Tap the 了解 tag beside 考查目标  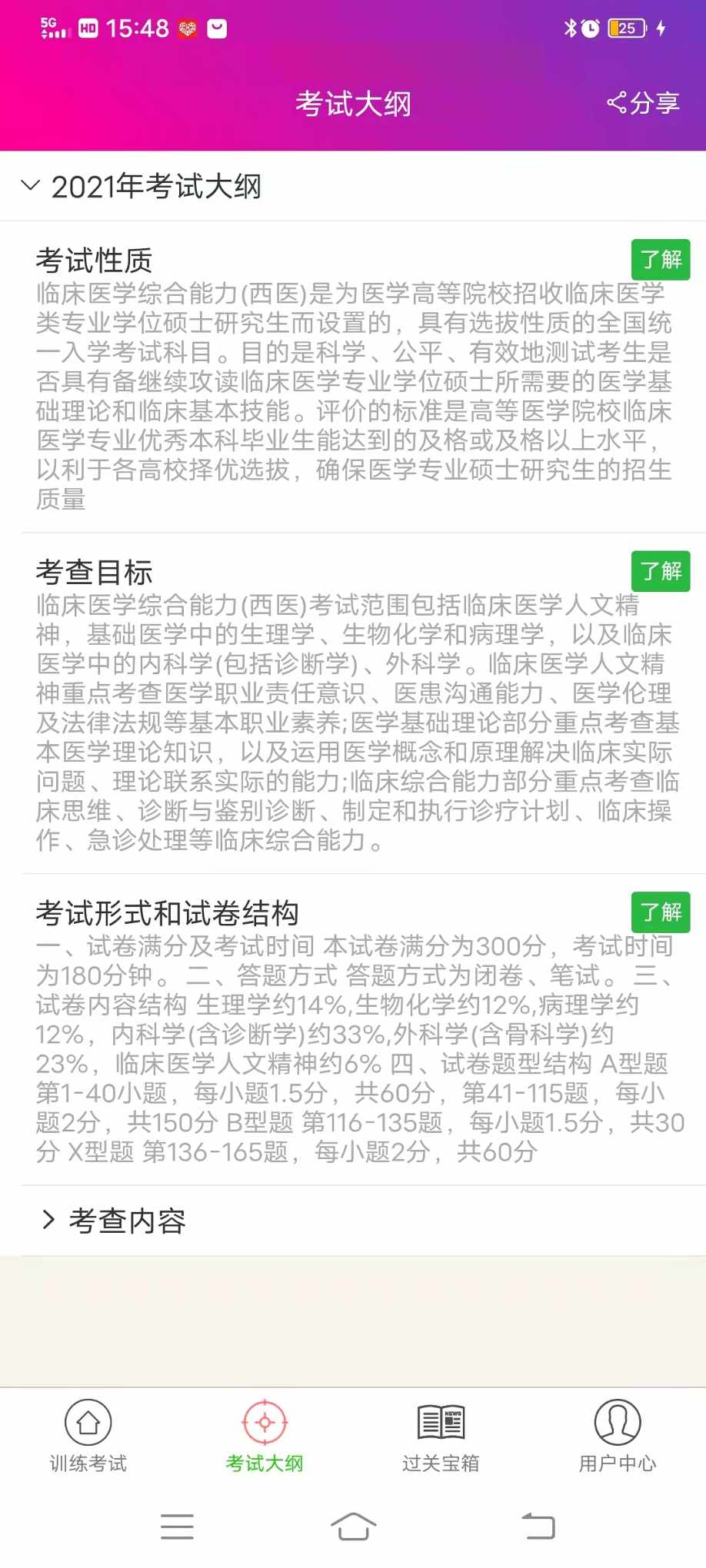(661, 571)
